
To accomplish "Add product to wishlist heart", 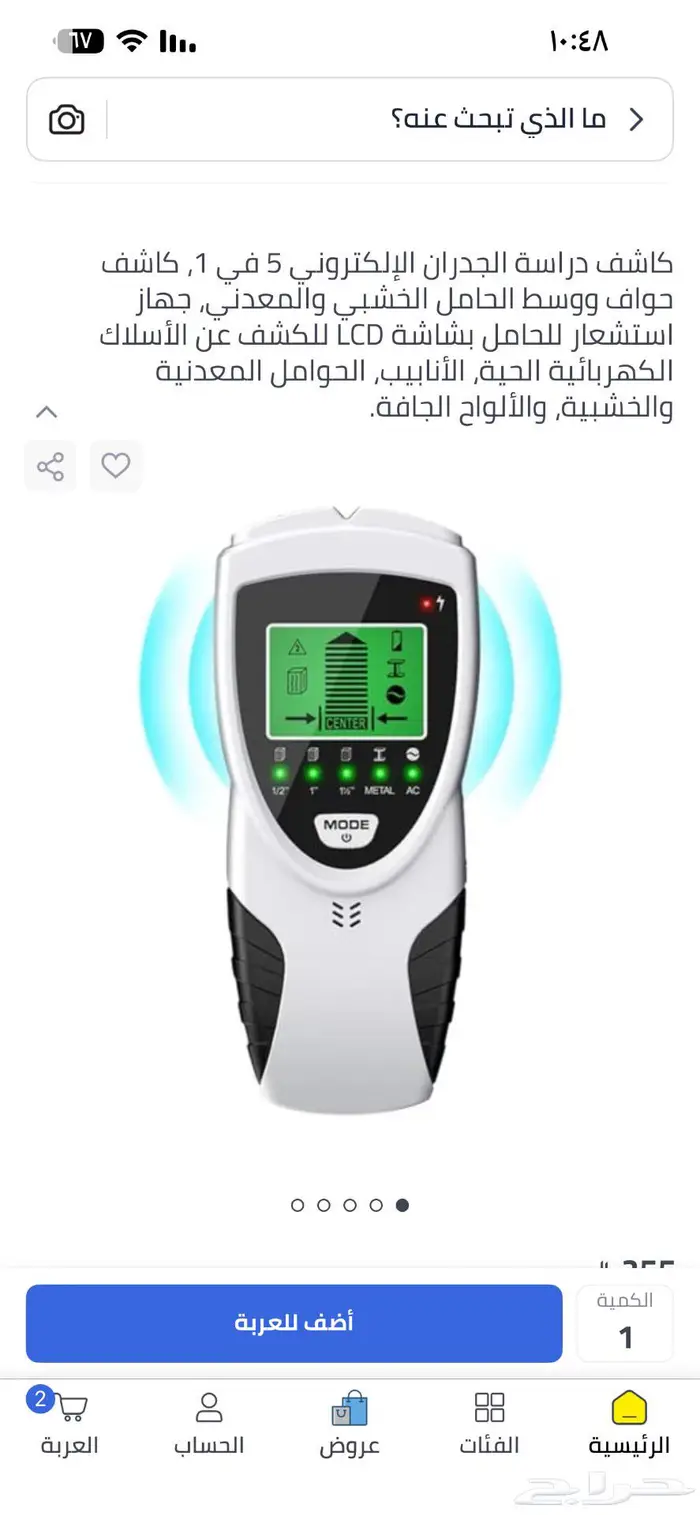I will (116, 466).
